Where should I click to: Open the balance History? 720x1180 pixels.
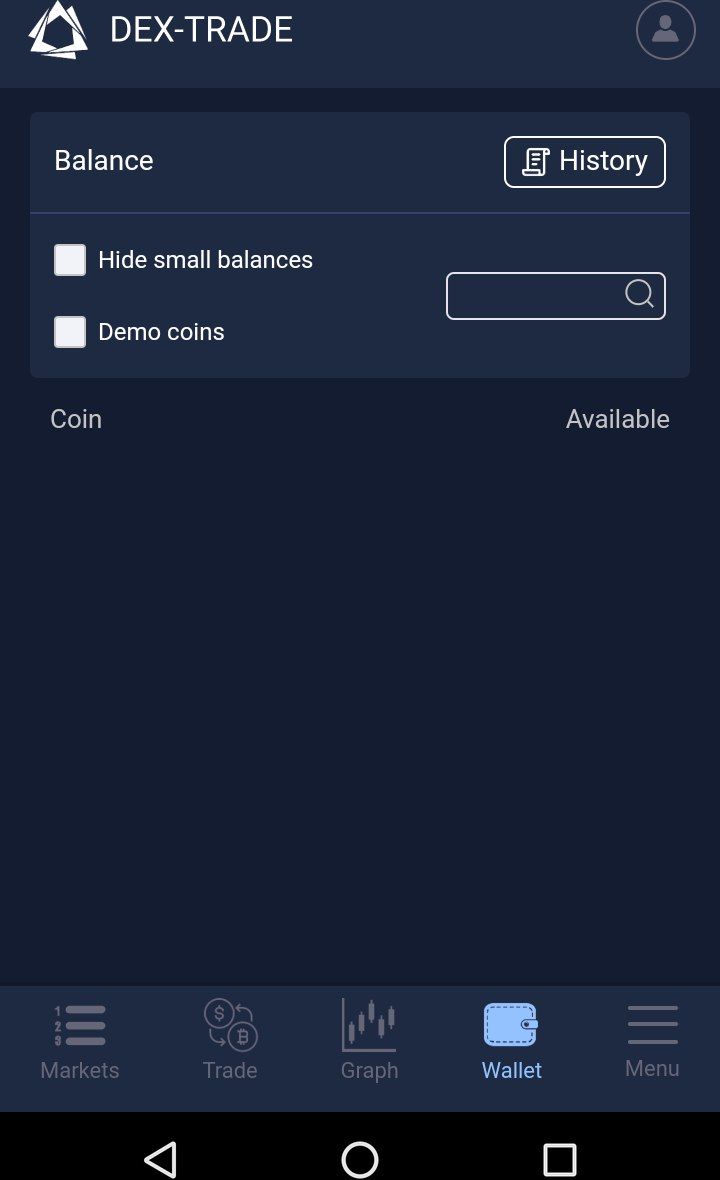click(x=585, y=162)
